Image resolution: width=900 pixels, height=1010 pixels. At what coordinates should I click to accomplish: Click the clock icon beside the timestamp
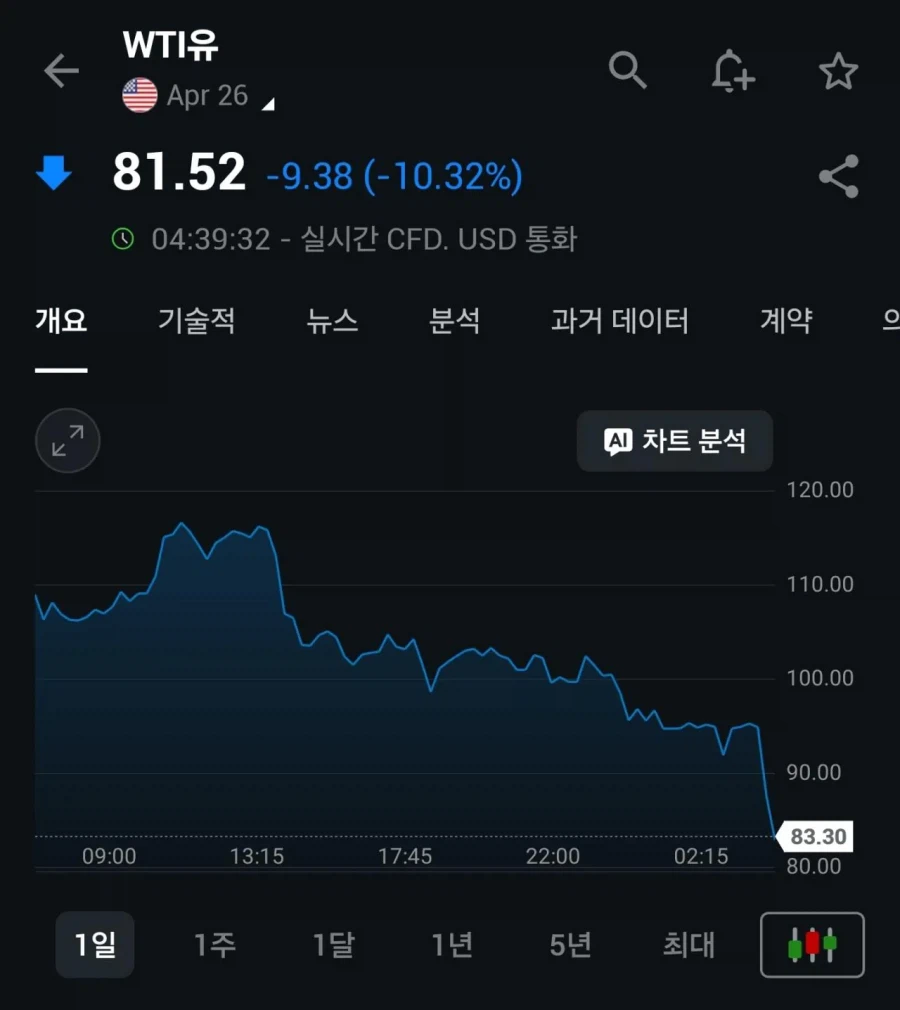(123, 239)
